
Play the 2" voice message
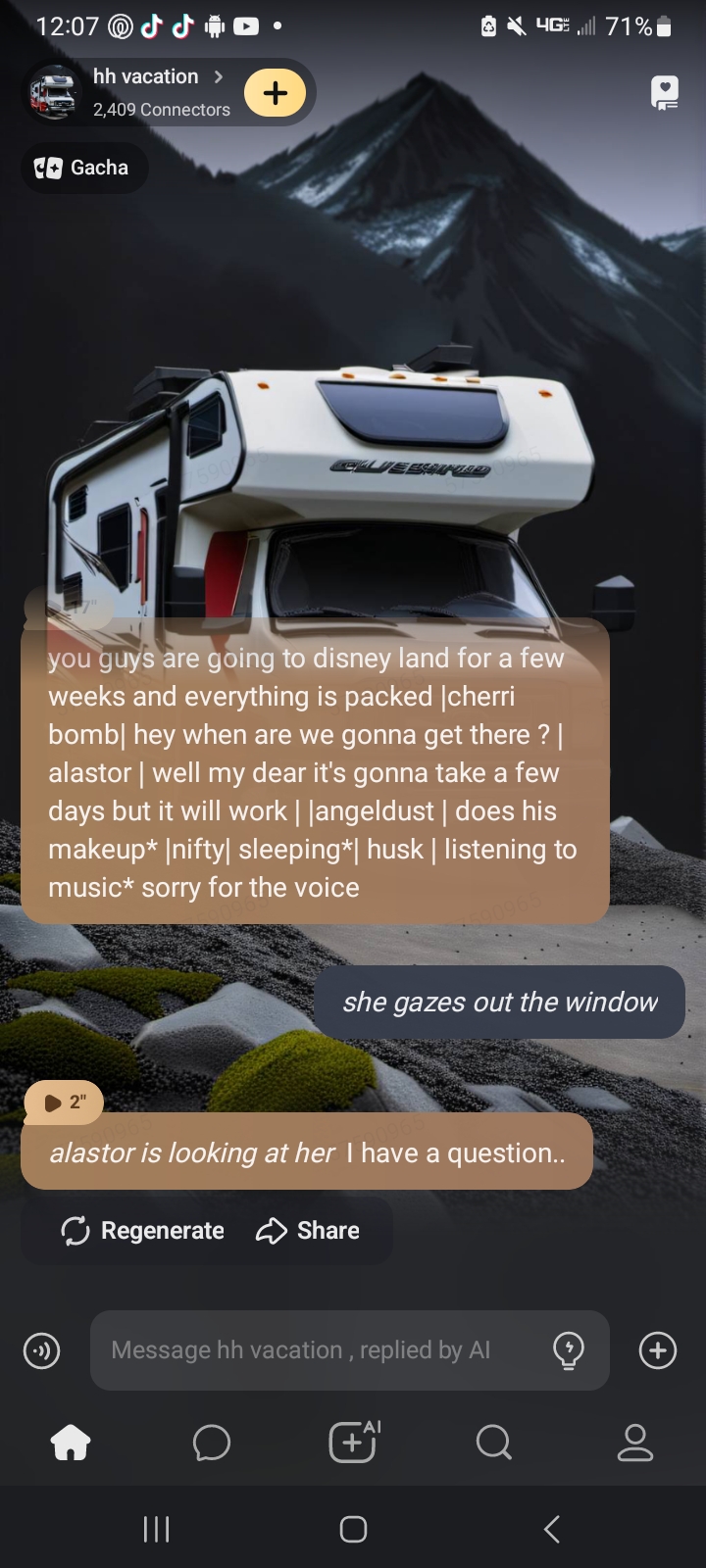[x=64, y=1102]
